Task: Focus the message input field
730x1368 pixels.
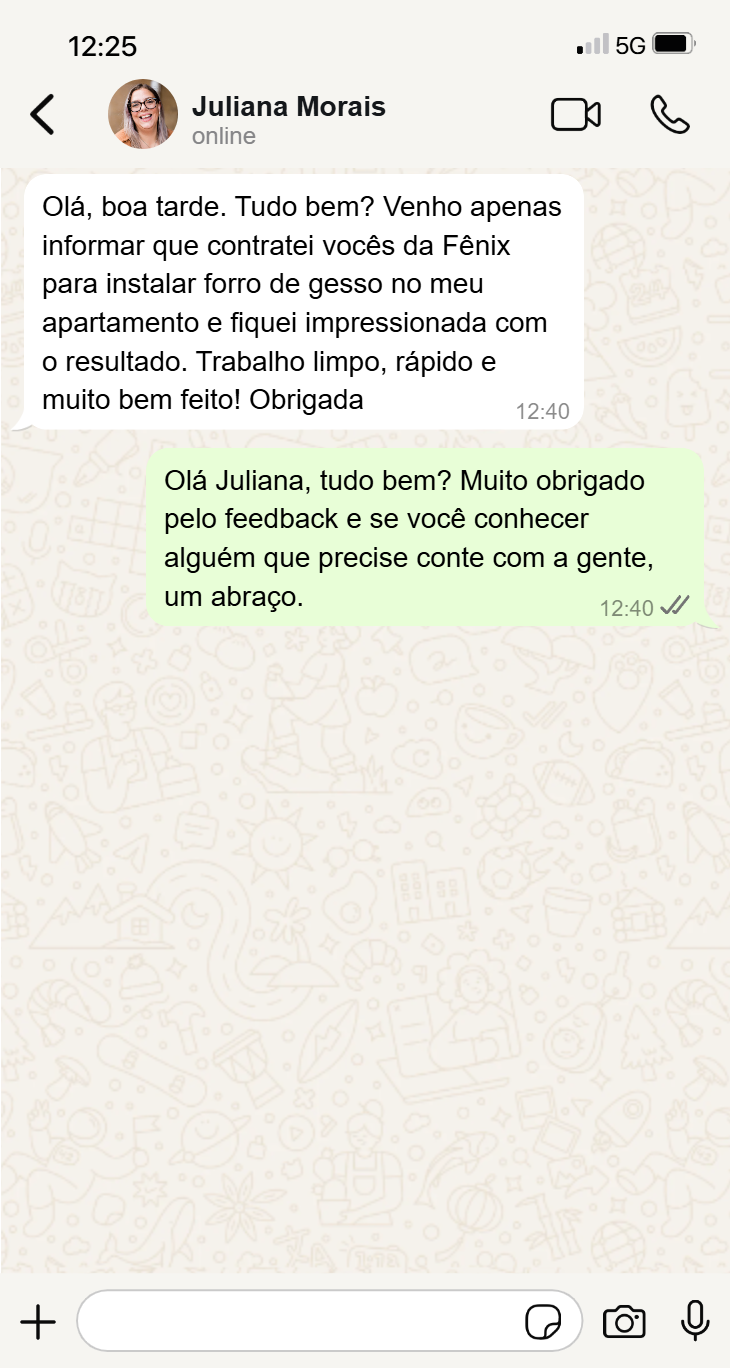Action: pyautogui.click(x=300, y=1322)
